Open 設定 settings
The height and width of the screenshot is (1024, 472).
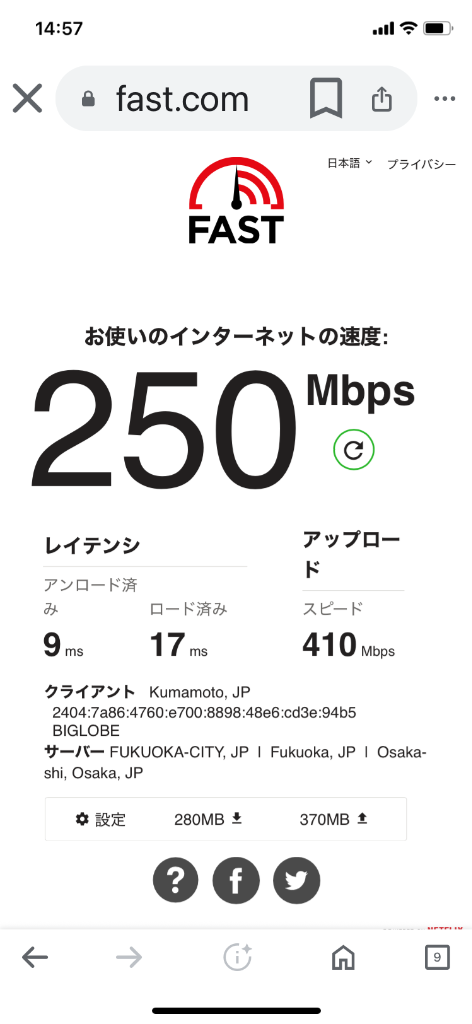click(101, 819)
